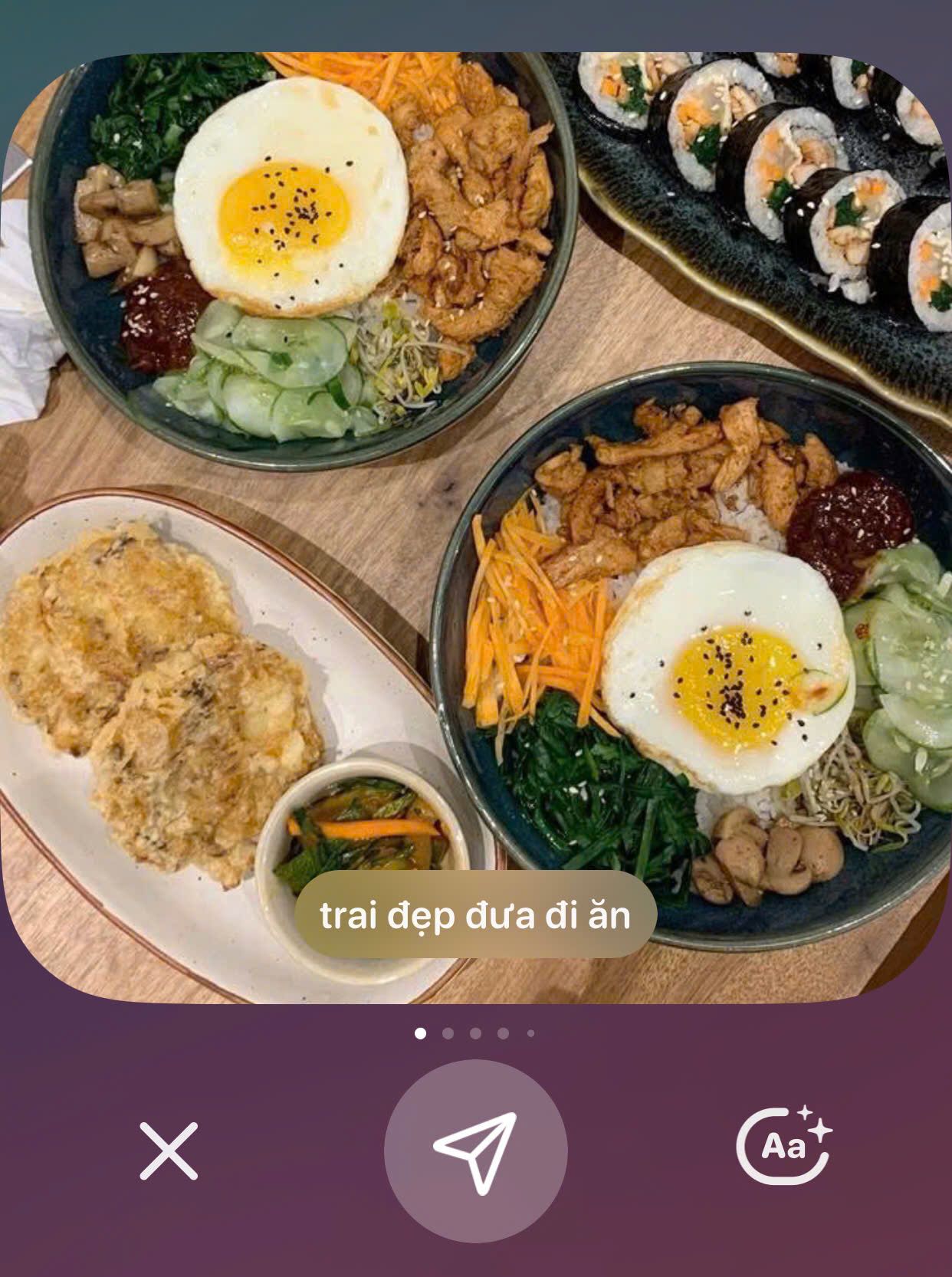Open the Aa text style tool

783,1146
